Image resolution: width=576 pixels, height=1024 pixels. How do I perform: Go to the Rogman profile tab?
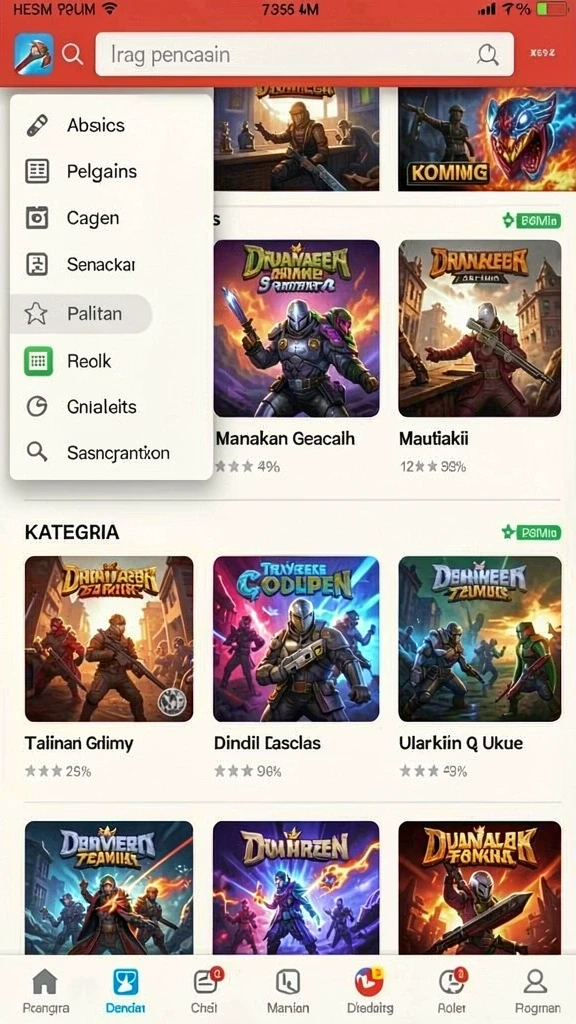[x=536, y=990]
